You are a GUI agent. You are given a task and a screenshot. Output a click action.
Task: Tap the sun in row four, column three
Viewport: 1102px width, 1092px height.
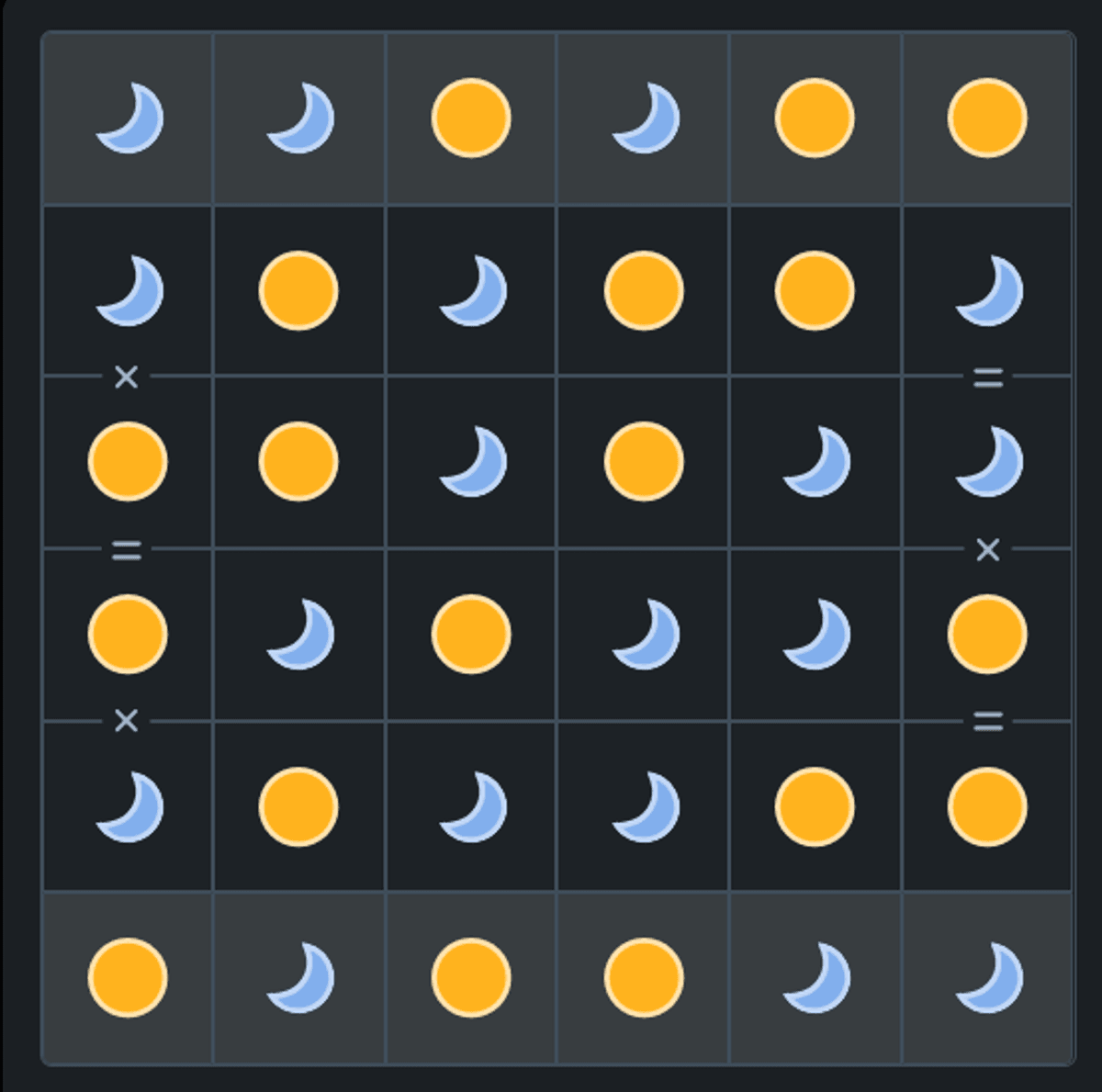[471, 634]
